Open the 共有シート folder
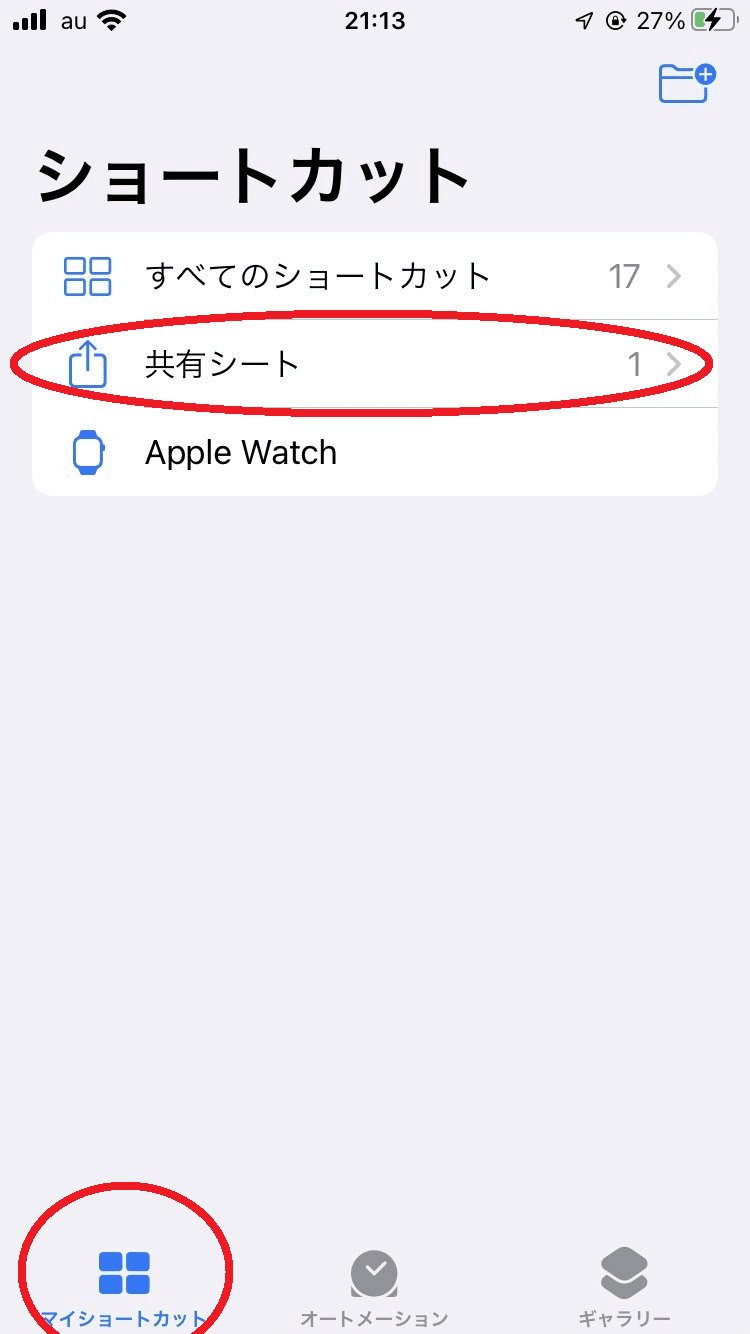Viewport: 750px width, 1334px height. pyautogui.click(x=375, y=364)
